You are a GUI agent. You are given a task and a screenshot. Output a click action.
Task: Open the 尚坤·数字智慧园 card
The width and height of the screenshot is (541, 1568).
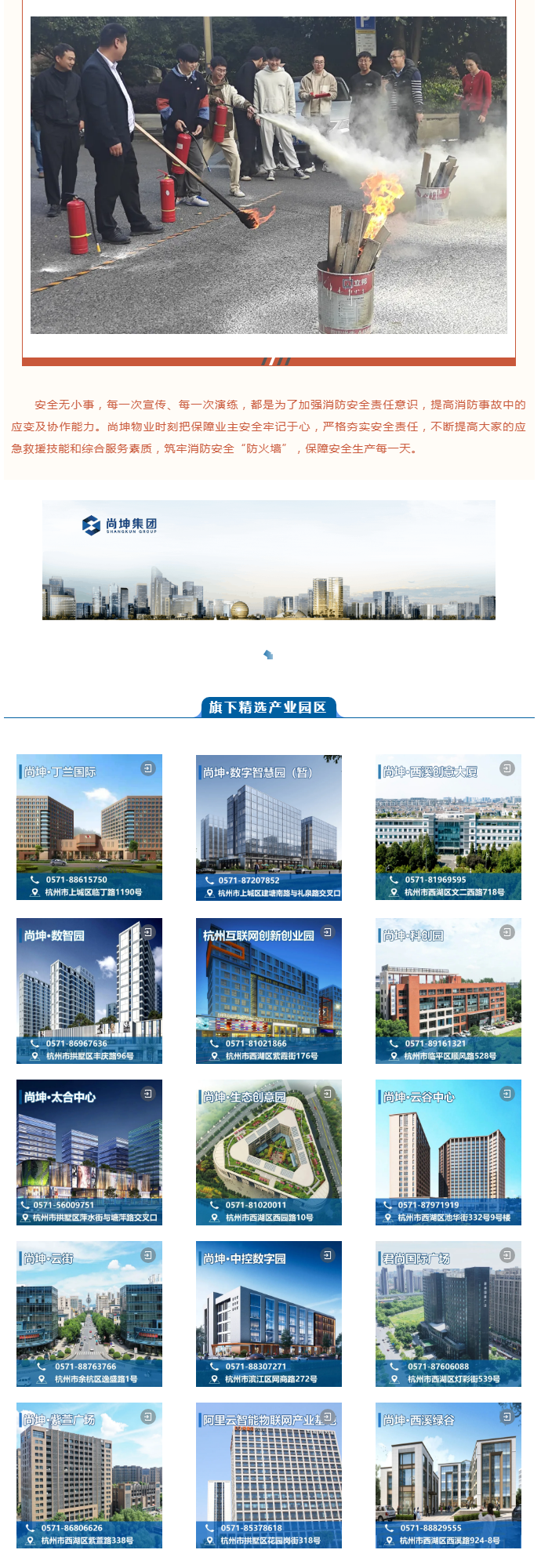pos(269,826)
